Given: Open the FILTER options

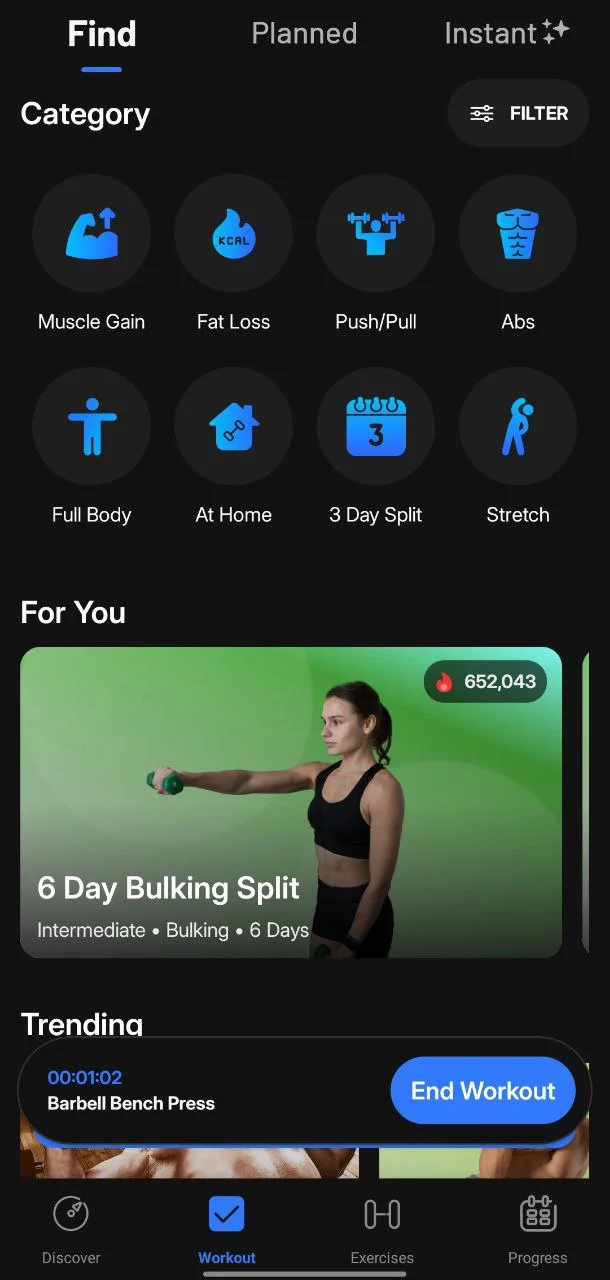Looking at the screenshot, I should point(518,114).
